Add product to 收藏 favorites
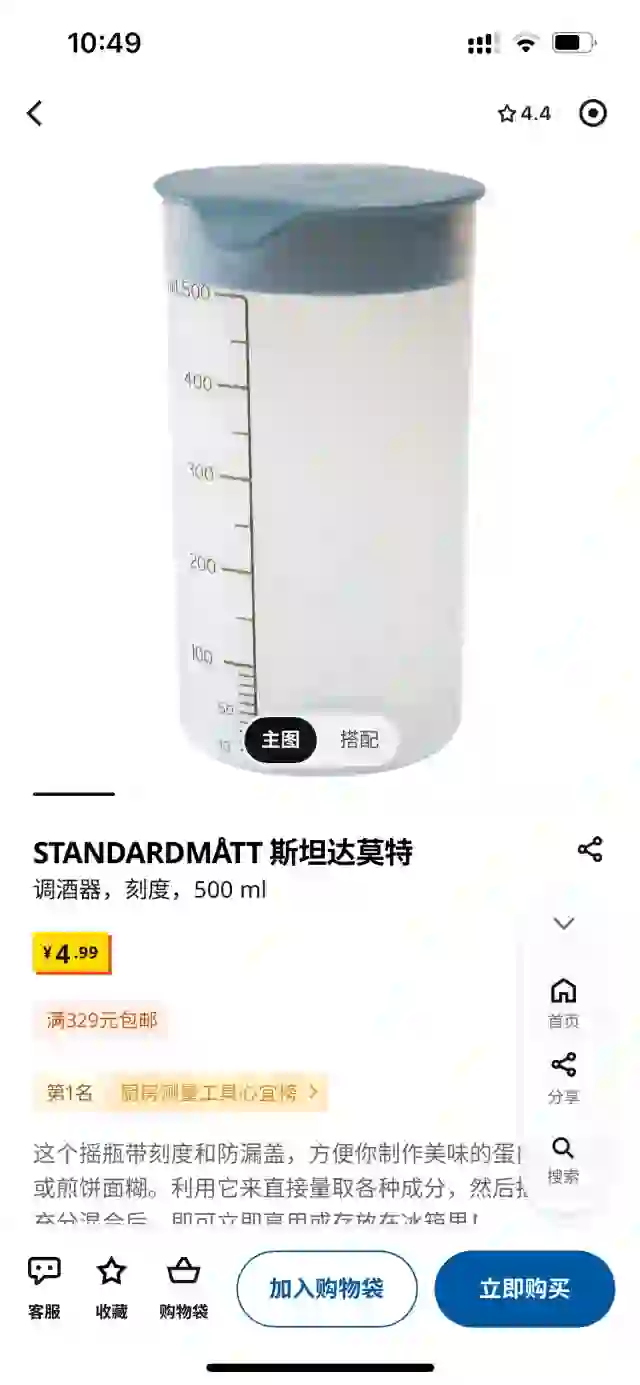The width and height of the screenshot is (640, 1385). 111,1288
